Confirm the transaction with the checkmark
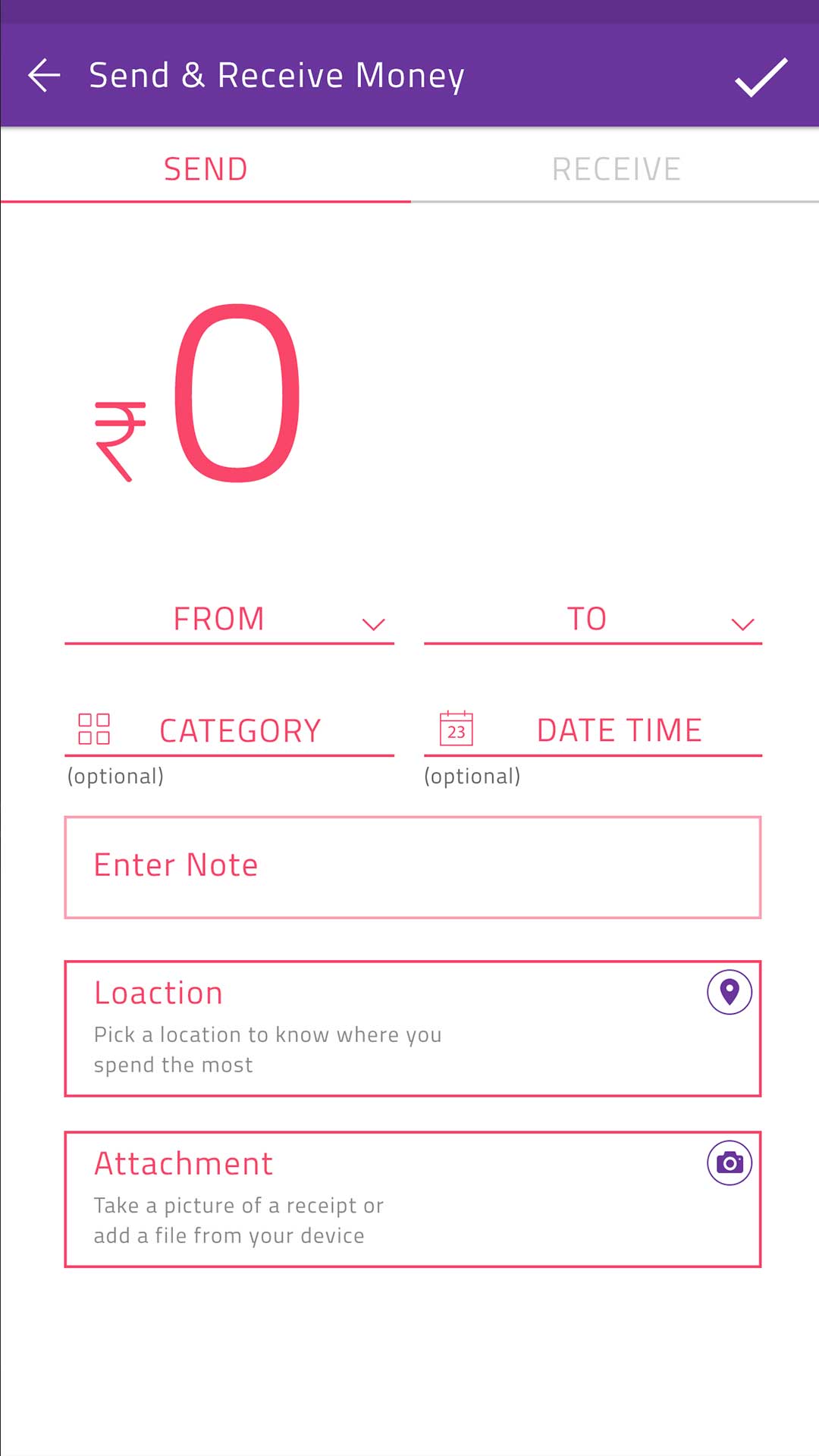The height and width of the screenshot is (1456, 819). pyautogui.click(x=761, y=77)
